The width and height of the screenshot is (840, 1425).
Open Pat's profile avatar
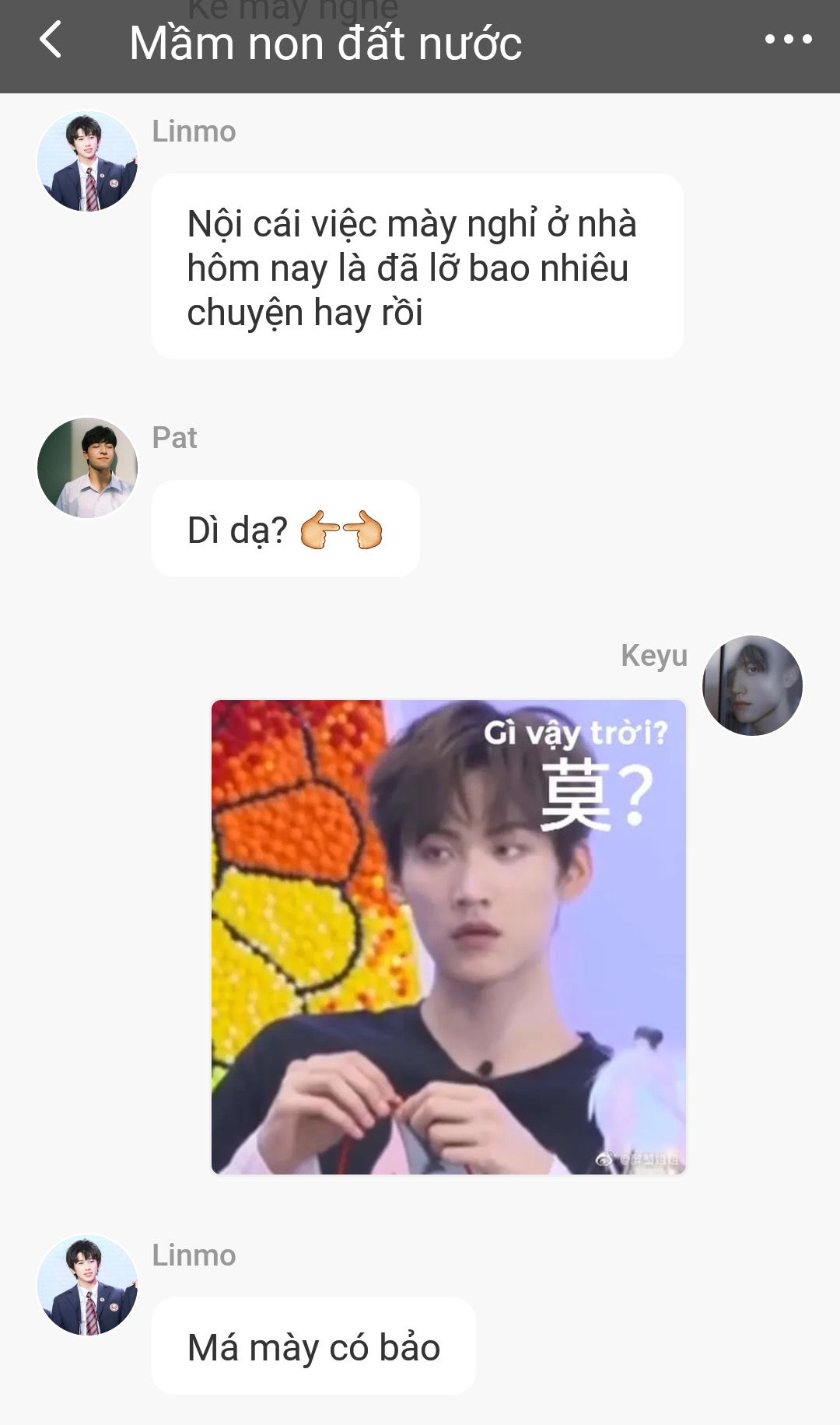pos(87,467)
